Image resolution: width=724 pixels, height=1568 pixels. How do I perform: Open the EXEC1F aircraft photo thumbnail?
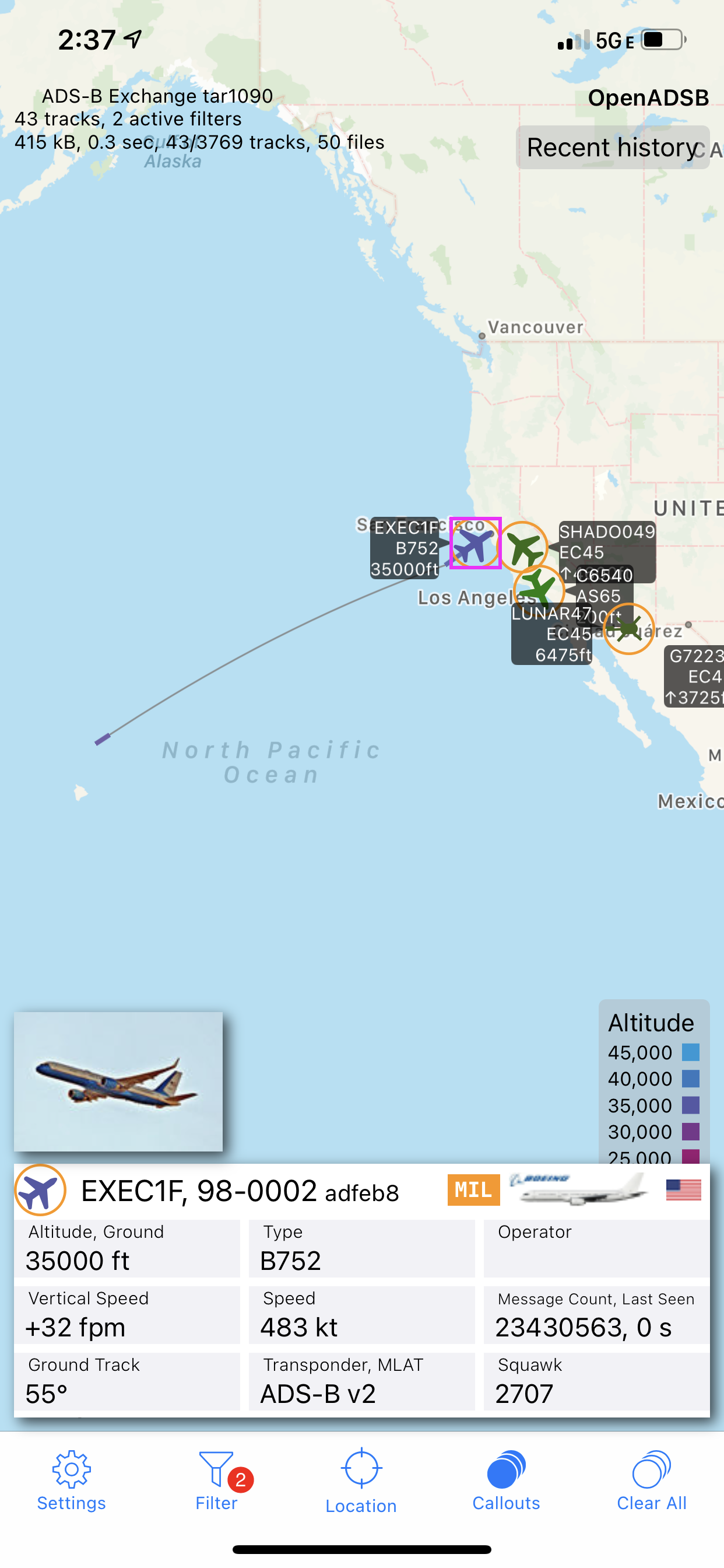tap(118, 1081)
